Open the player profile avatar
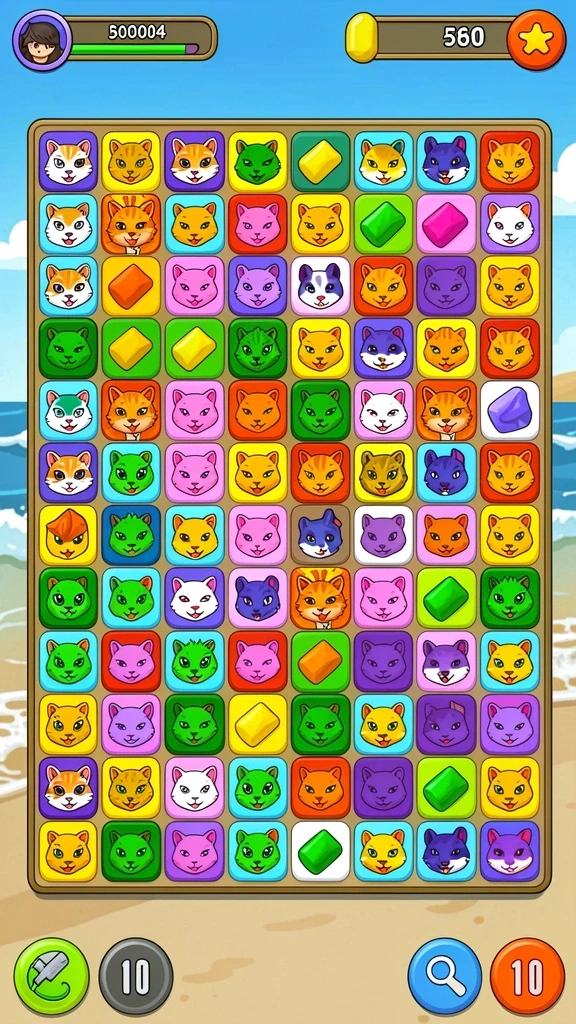Image resolution: width=576 pixels, height=1024 pixels. tap(42, 40)
